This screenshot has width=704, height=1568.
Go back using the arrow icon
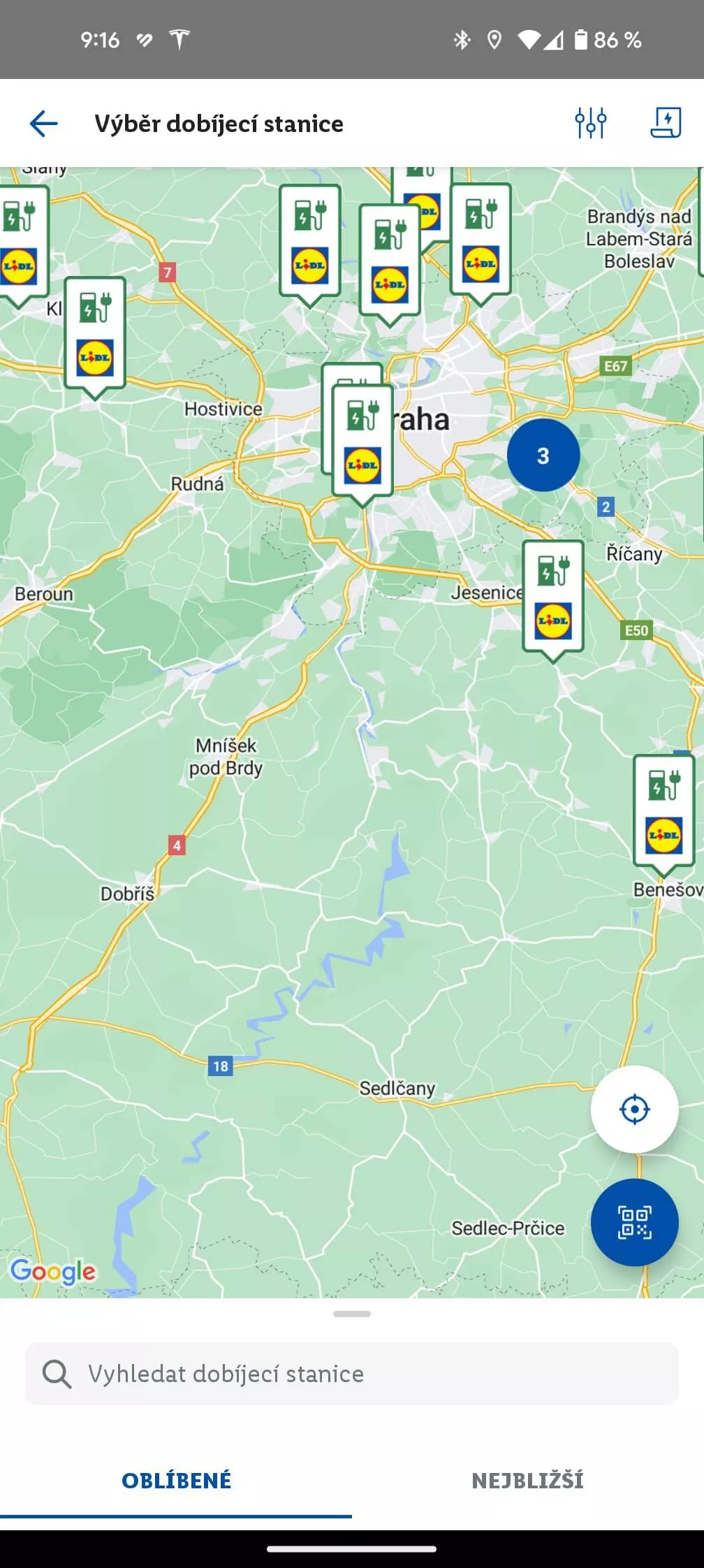click(x=43, y=124)
